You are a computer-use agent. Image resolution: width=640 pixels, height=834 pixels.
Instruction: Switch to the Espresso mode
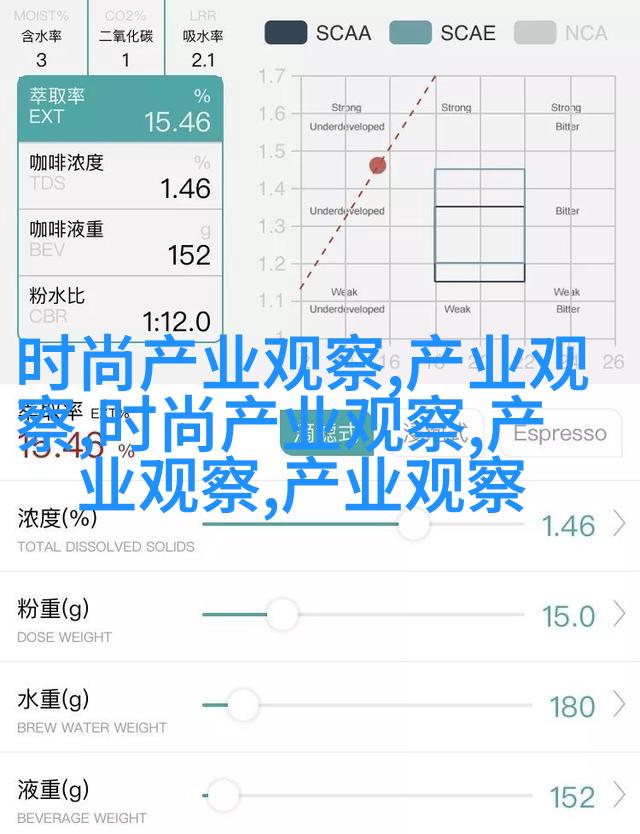pos(560,434)
